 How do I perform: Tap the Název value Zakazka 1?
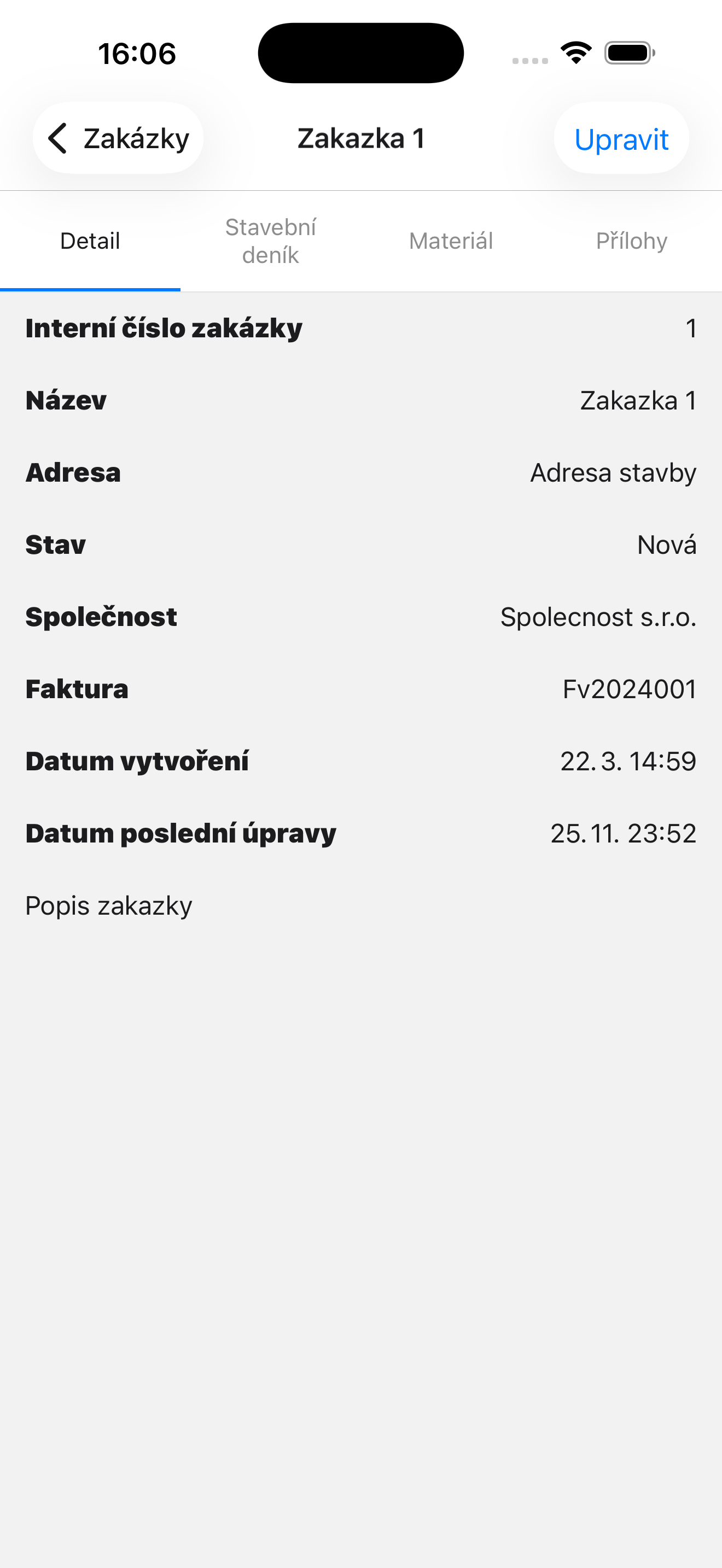pyautogui.click(x=638, y=400)
